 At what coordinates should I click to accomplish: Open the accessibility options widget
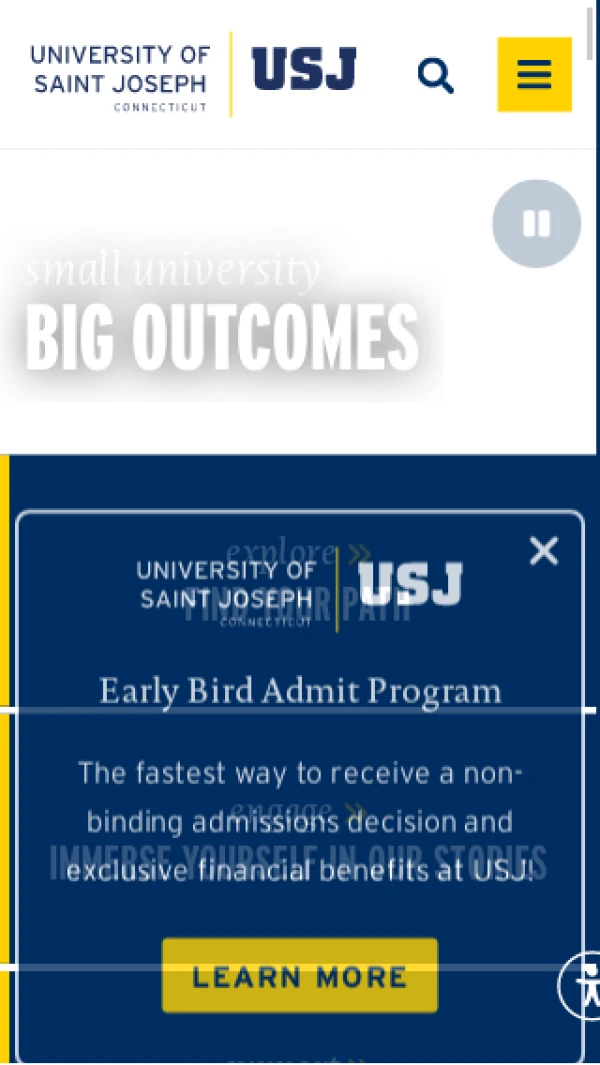[585, 985]
